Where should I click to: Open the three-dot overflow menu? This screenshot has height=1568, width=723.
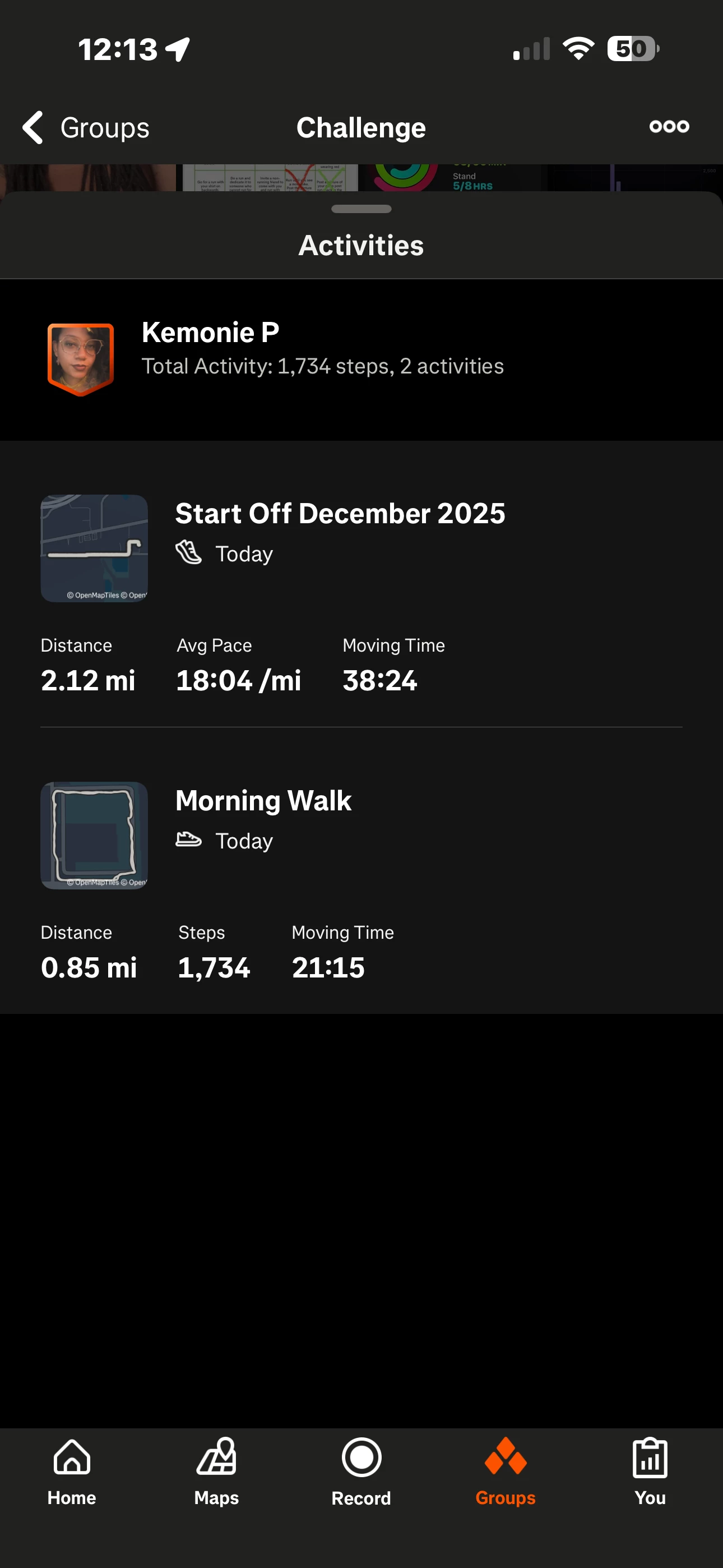pyautogui.click(x=669, y=127)
